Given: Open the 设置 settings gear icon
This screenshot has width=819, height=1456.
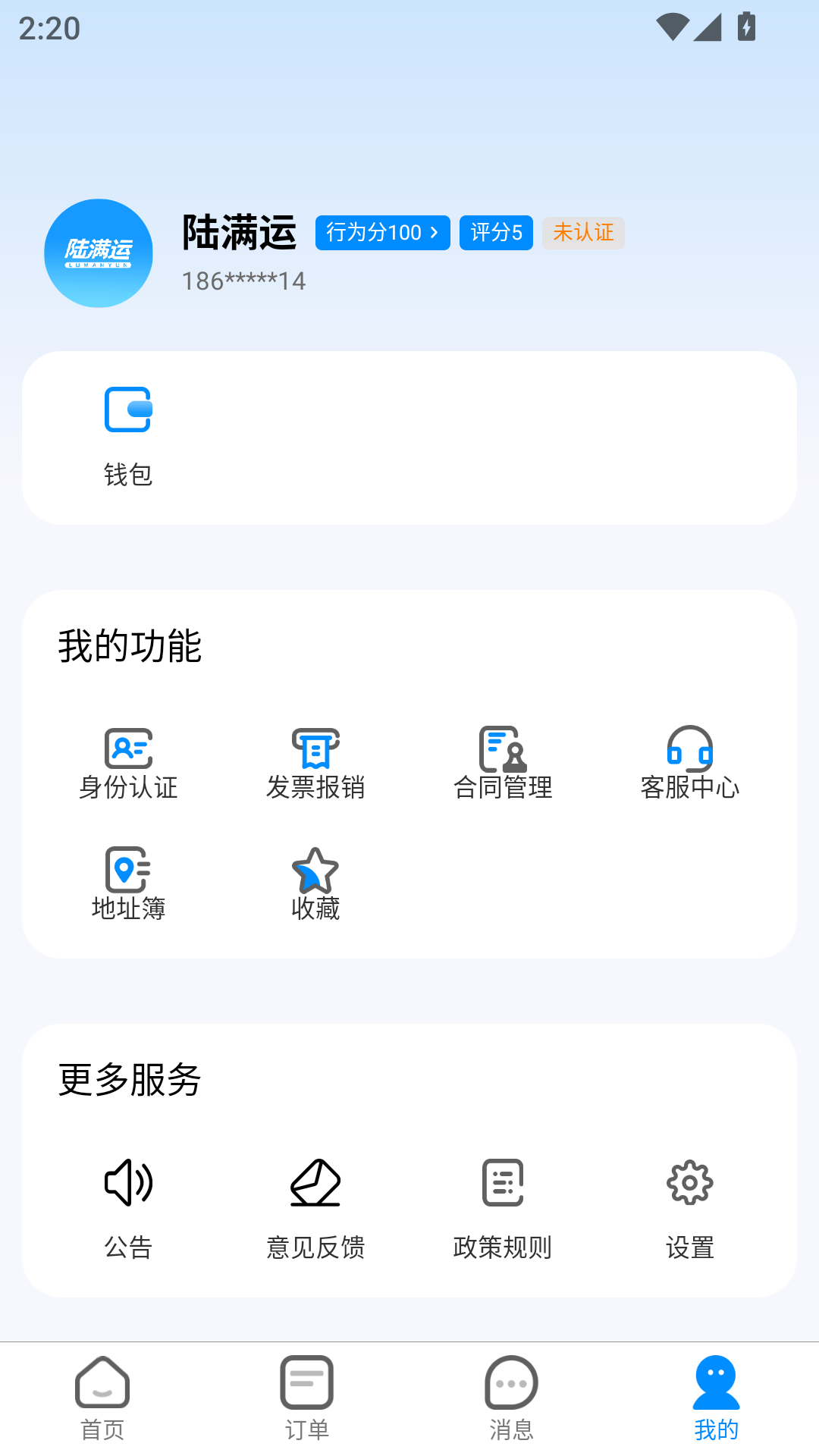Looking at the screenshot, I should [x=689, y=1181].
